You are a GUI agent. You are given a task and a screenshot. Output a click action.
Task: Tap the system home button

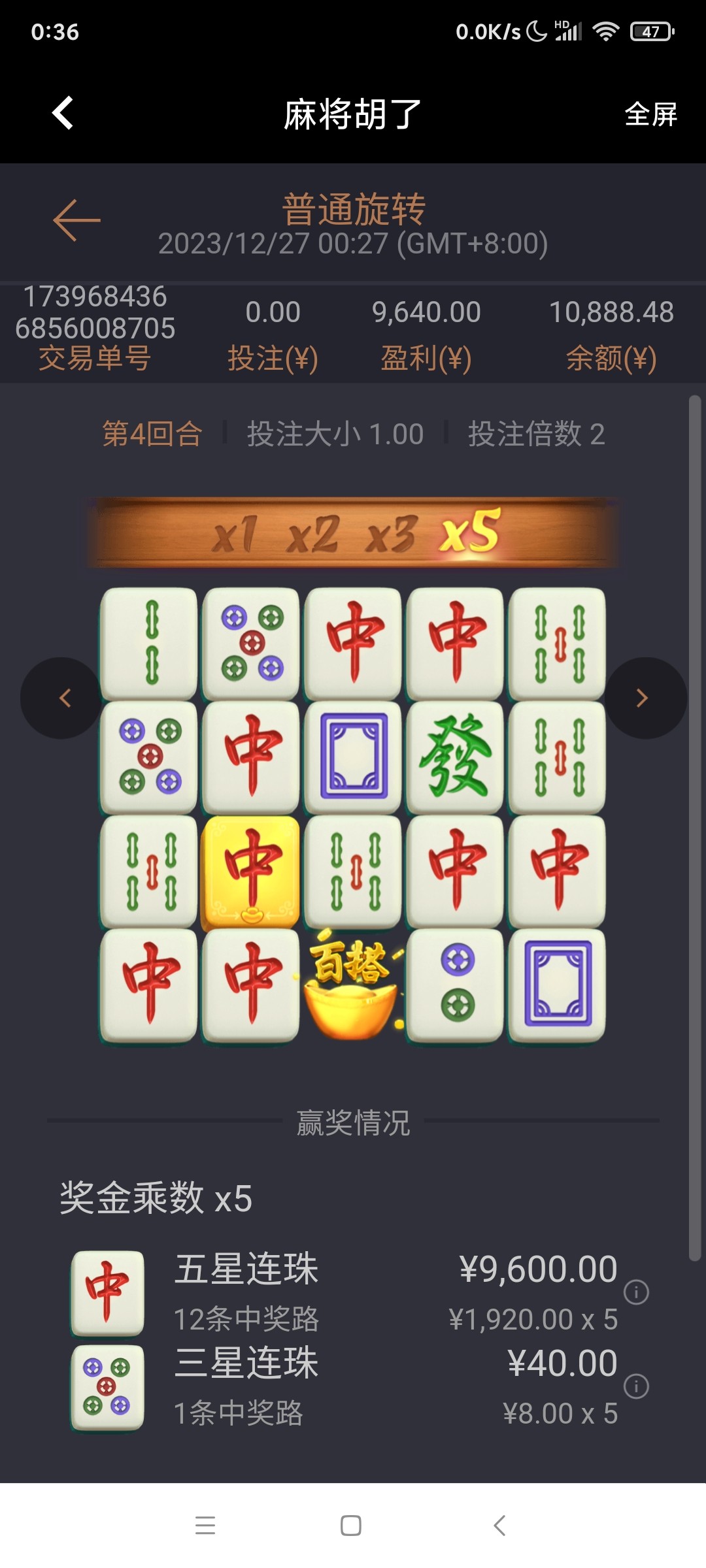click(351, 1526)
